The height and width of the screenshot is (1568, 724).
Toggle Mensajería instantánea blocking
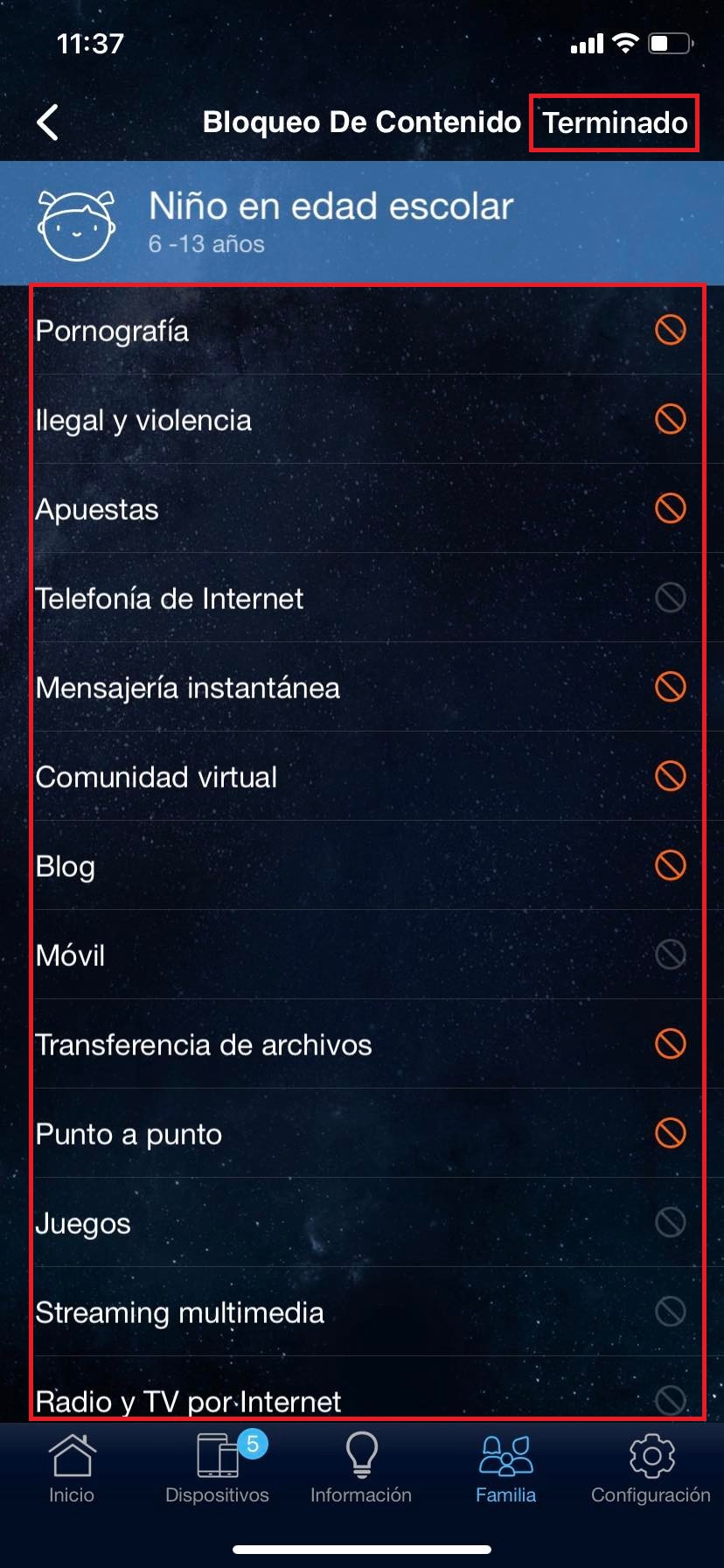671,687
